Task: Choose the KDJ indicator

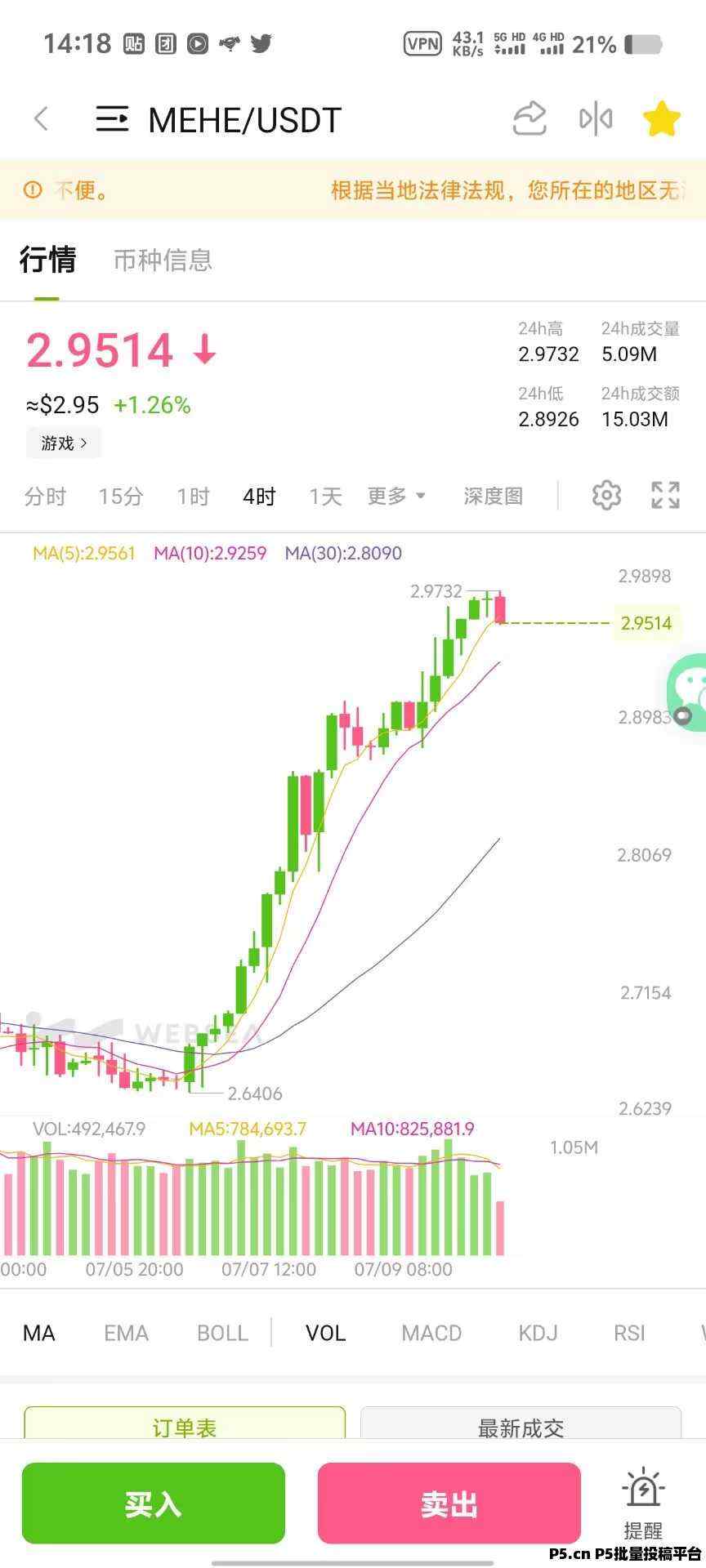Action: click(x=538, y=1333)
